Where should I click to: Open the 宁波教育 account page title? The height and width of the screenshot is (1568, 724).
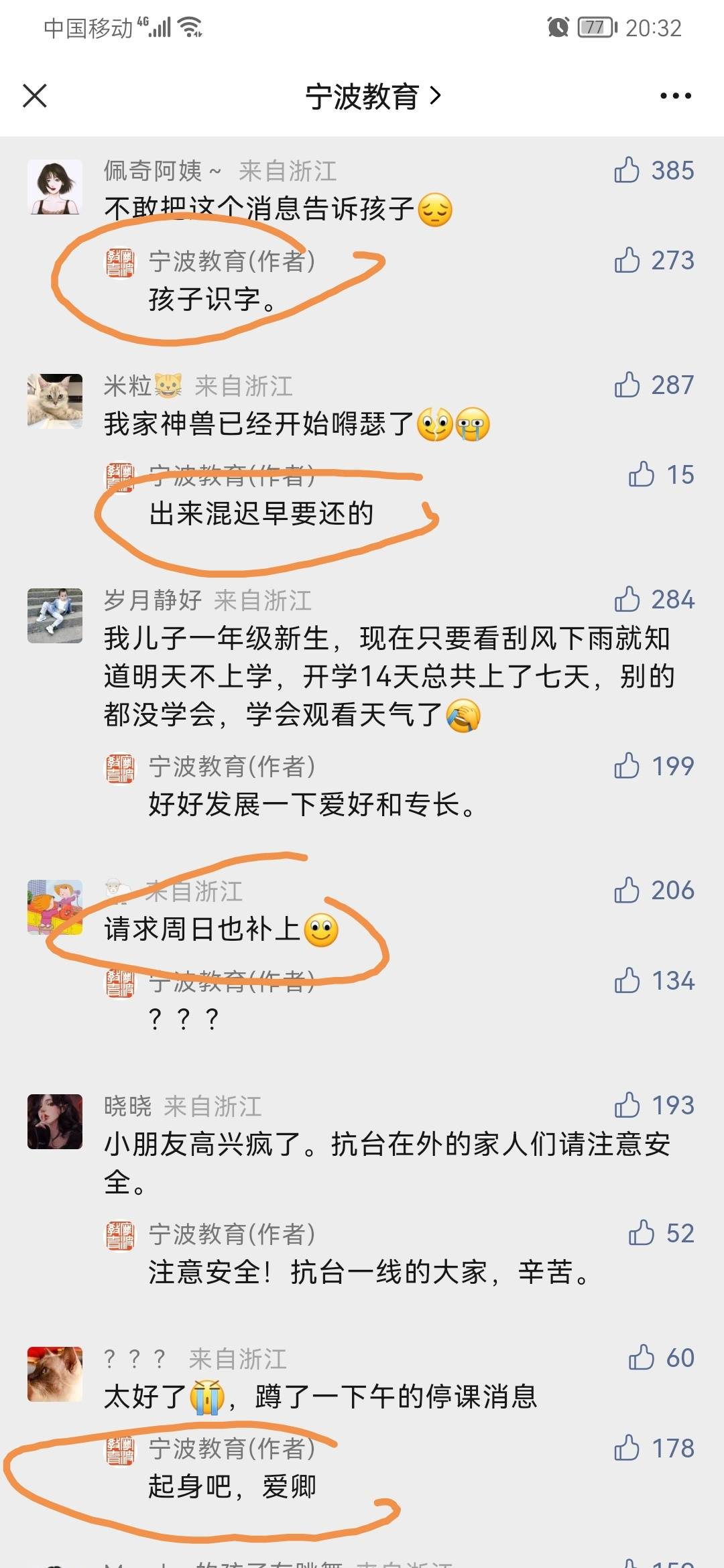click(373, 96)
